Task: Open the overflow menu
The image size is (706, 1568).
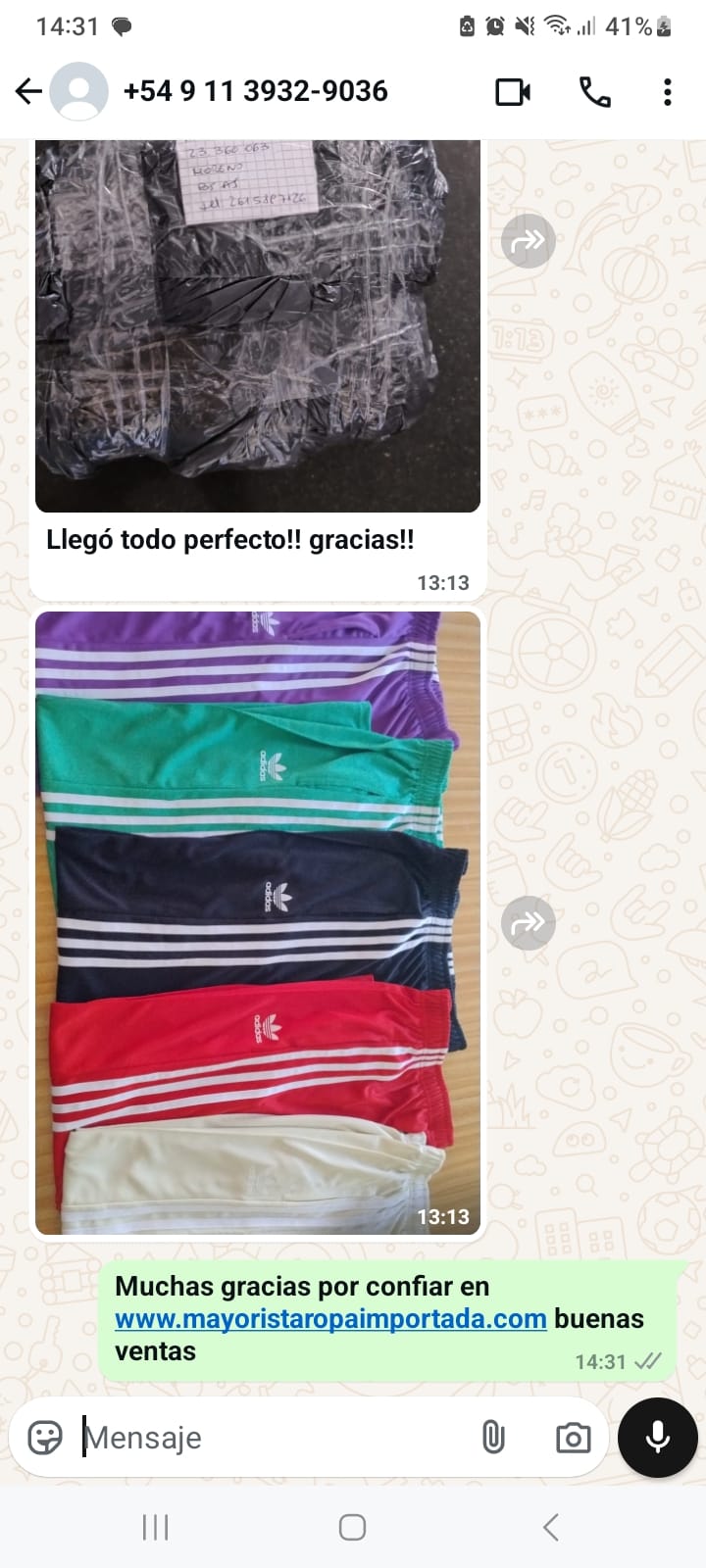Action: click(668, 92)
